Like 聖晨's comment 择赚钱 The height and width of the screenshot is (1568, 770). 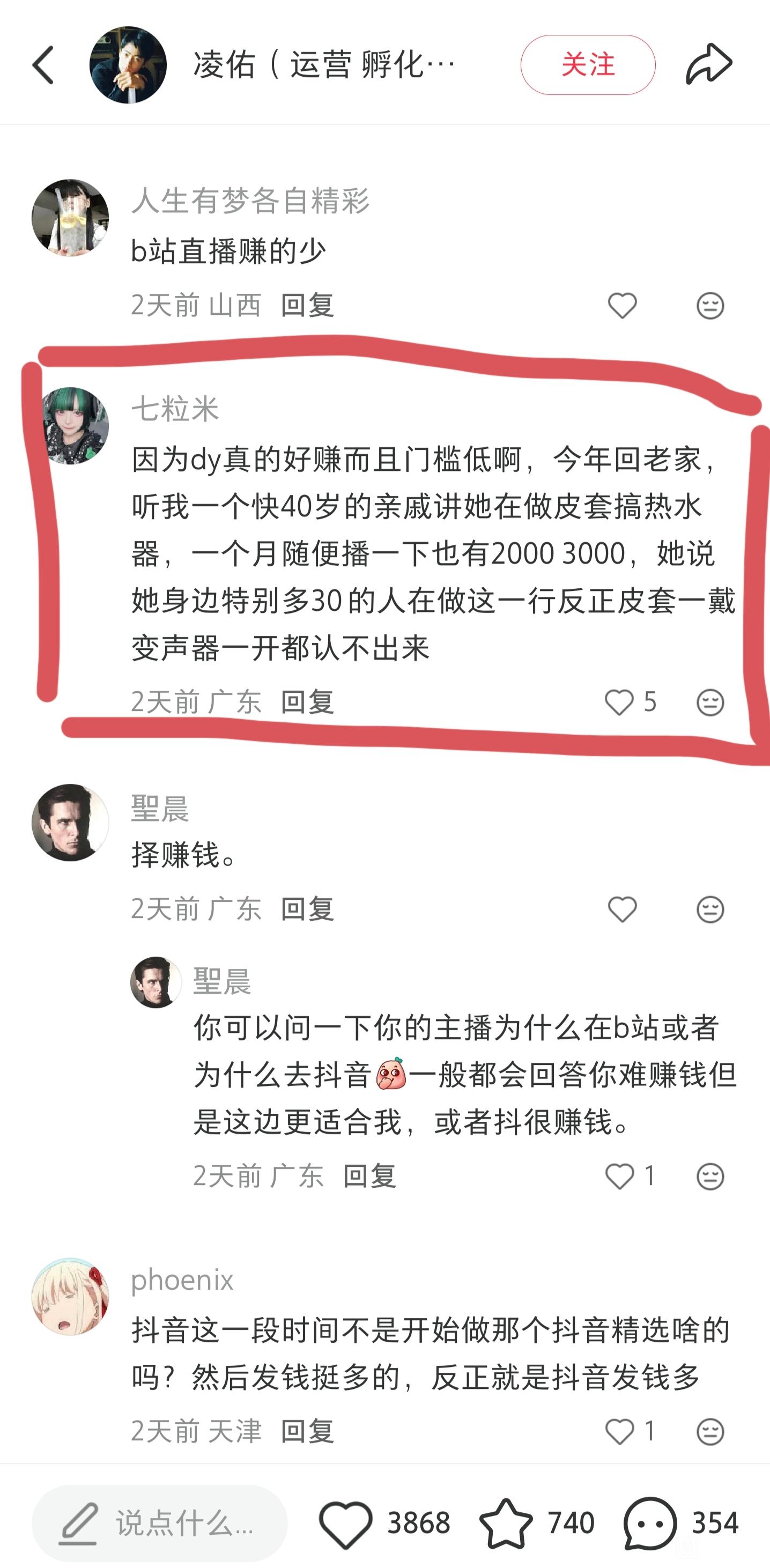(622, 909)
